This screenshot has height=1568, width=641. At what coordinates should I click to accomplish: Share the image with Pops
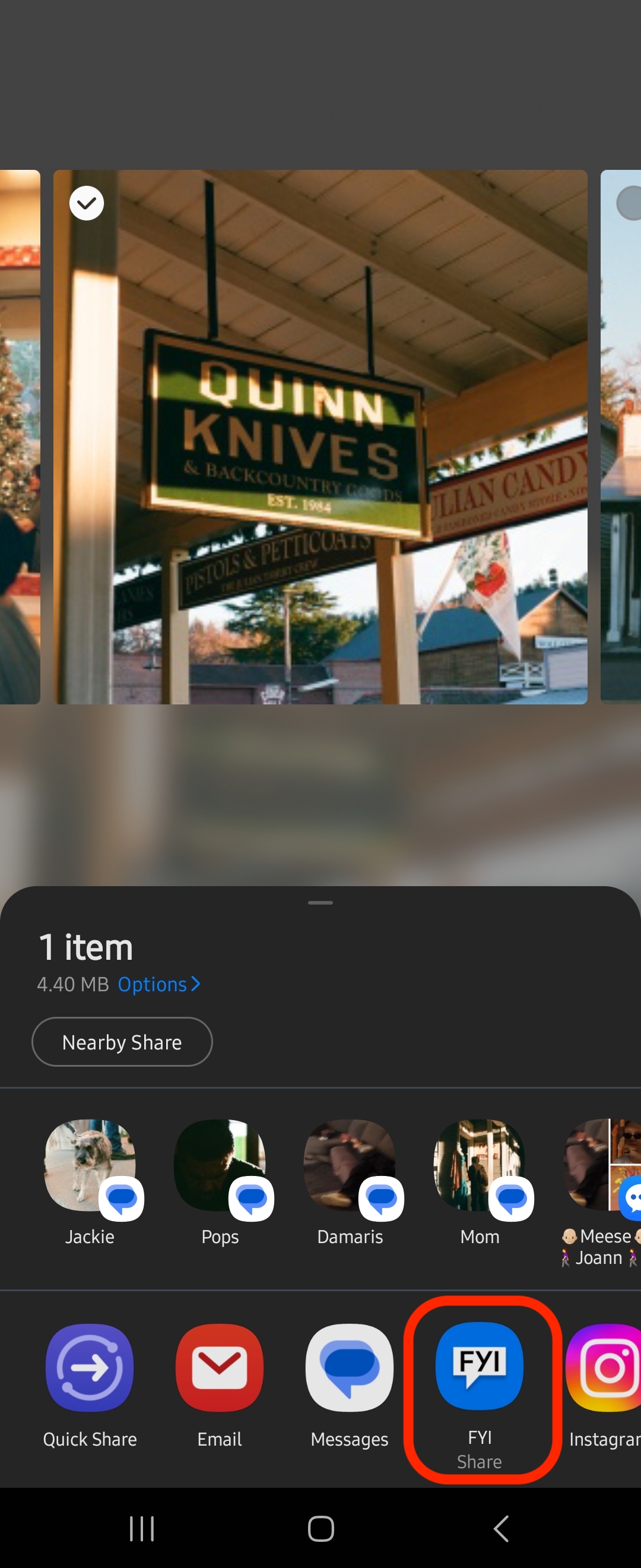(x=220, y=1166)
